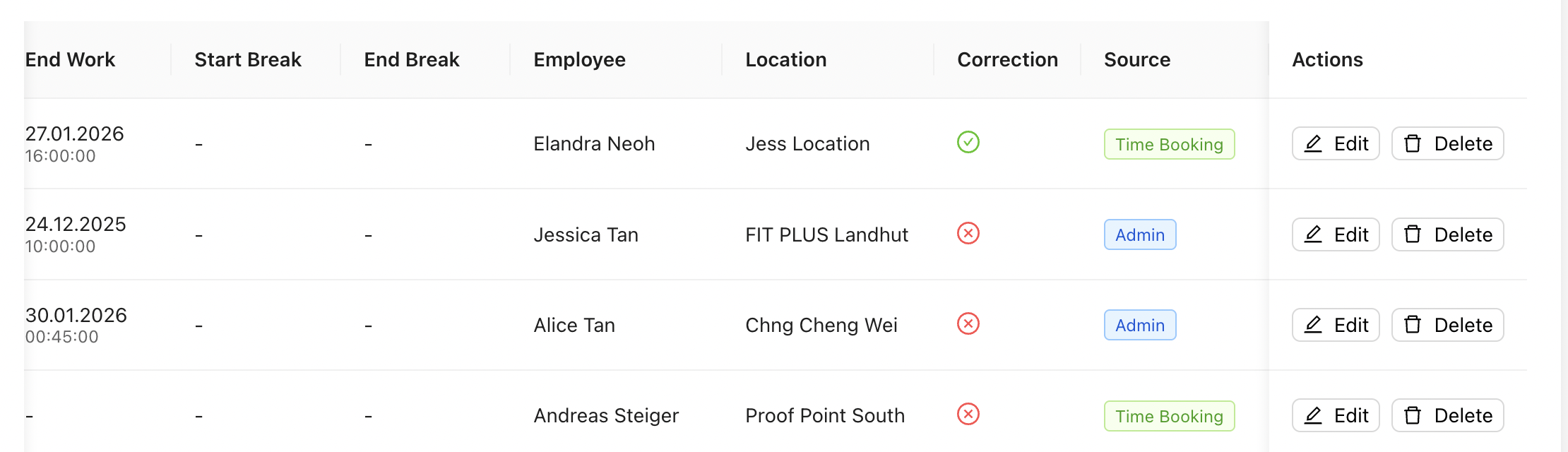Delete Jessica Tan's time entry
This screenshot has width=1568, height=452.
[1447, 234]
